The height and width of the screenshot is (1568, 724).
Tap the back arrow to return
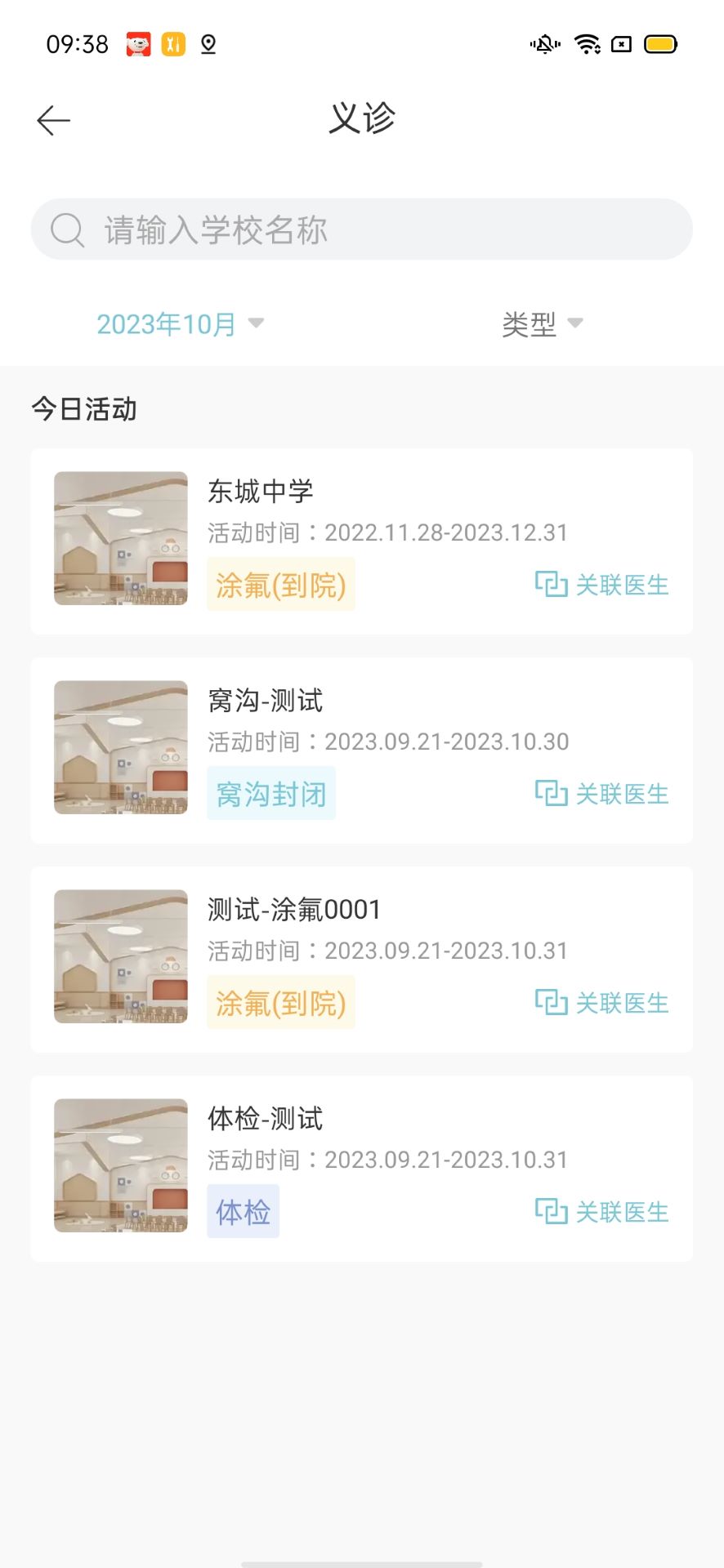[x=52, y=119]
